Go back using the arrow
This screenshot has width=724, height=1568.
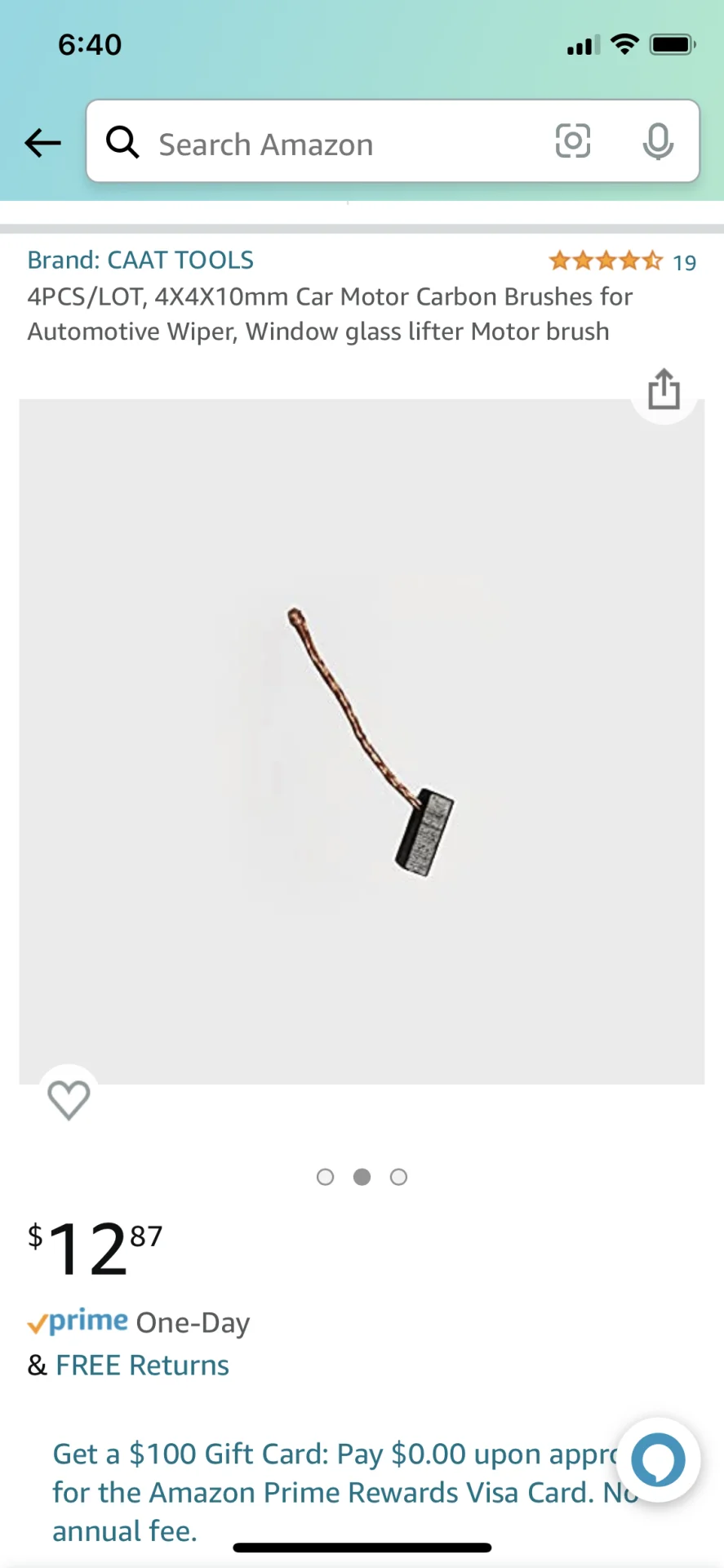coord(42,143)
